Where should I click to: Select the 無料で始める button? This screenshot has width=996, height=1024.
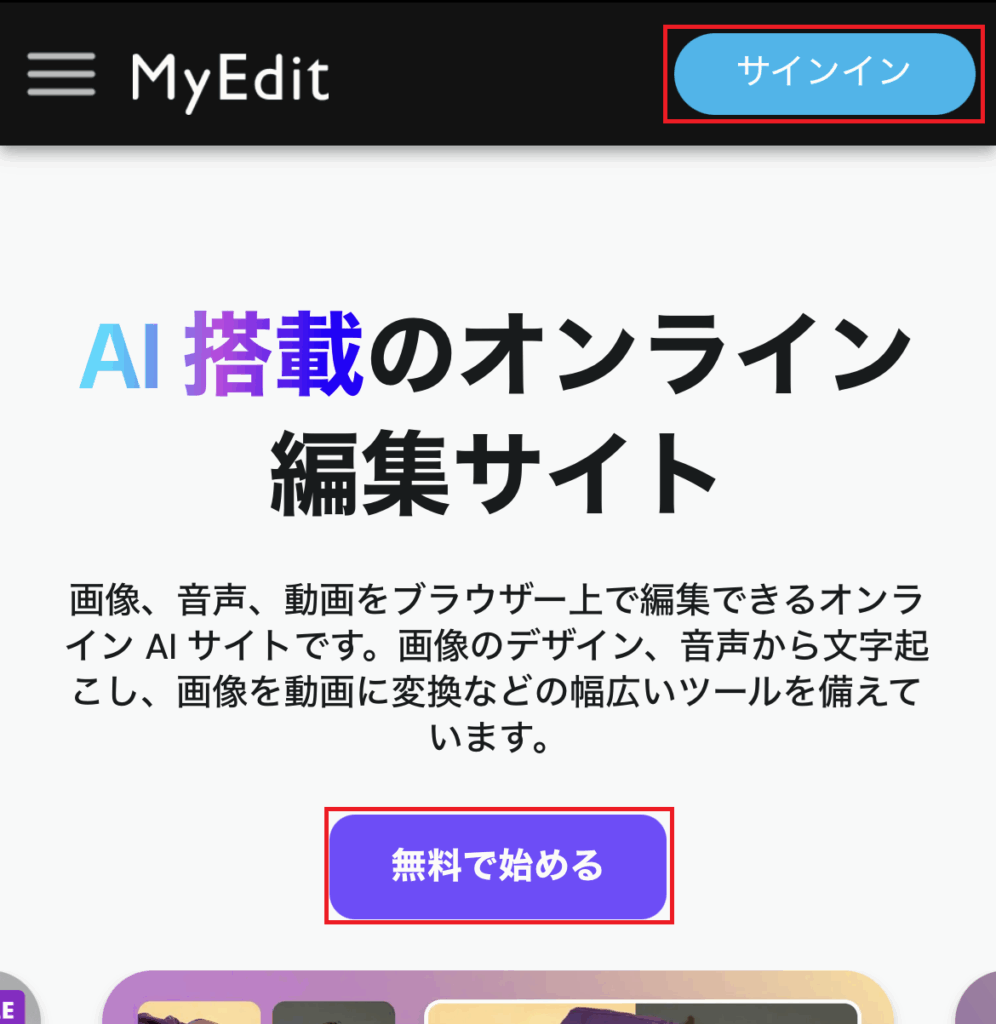(x=498, y=866)
